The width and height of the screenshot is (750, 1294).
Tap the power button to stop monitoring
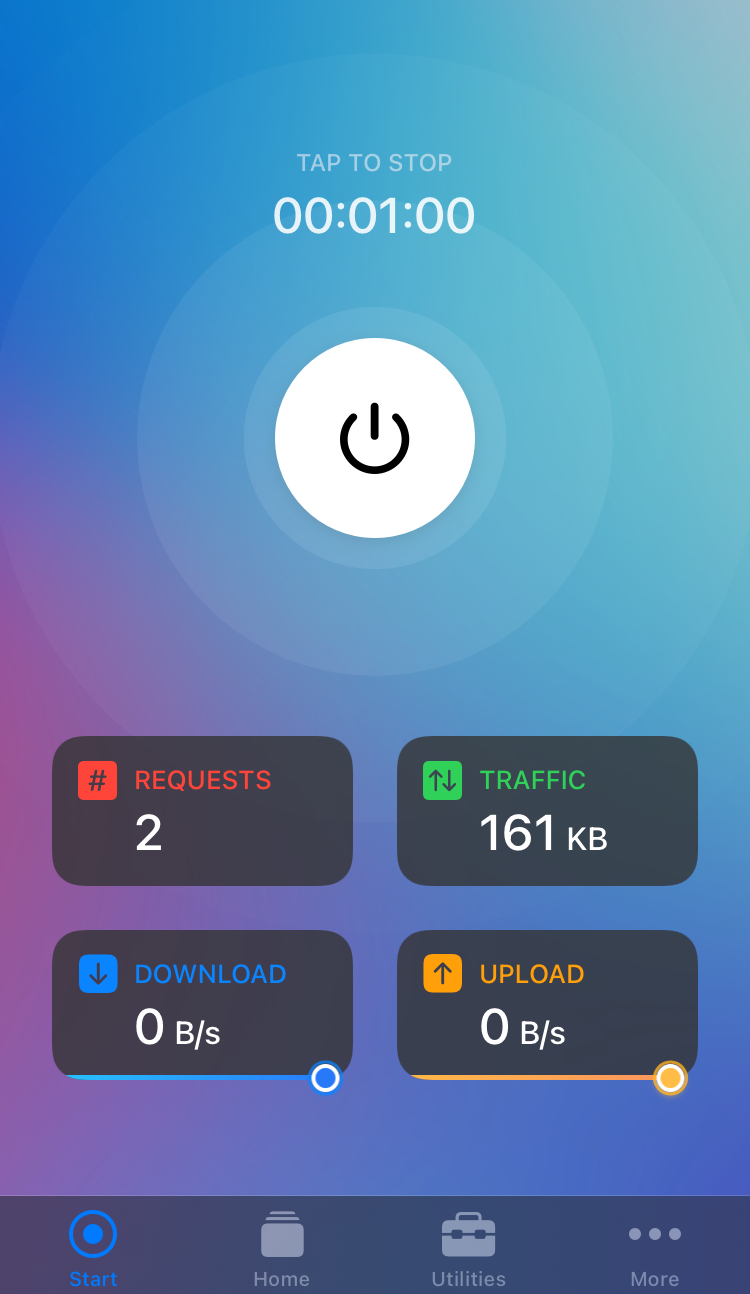pyautogui.click(x=374, y=438)
